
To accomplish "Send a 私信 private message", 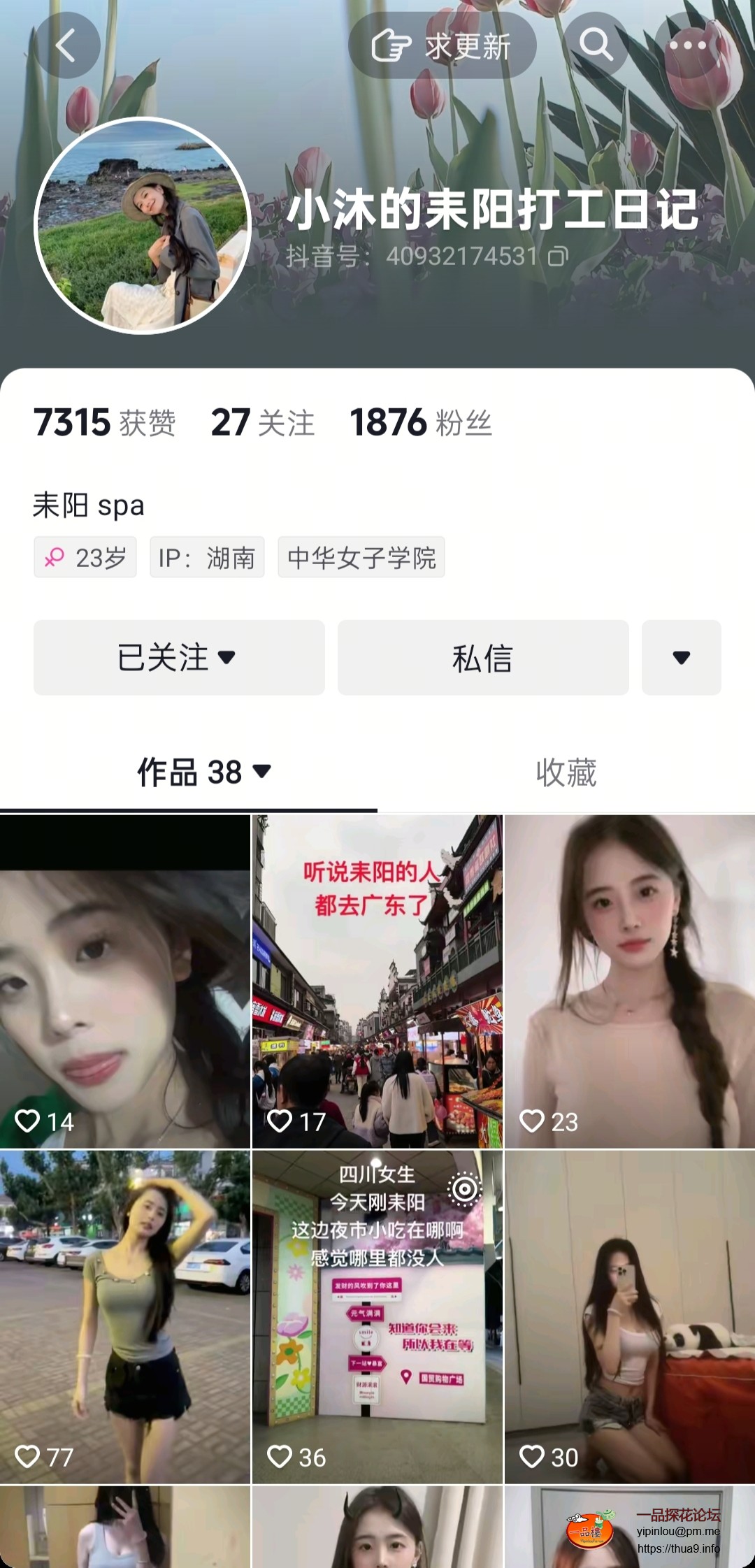I will coord(483,657).
